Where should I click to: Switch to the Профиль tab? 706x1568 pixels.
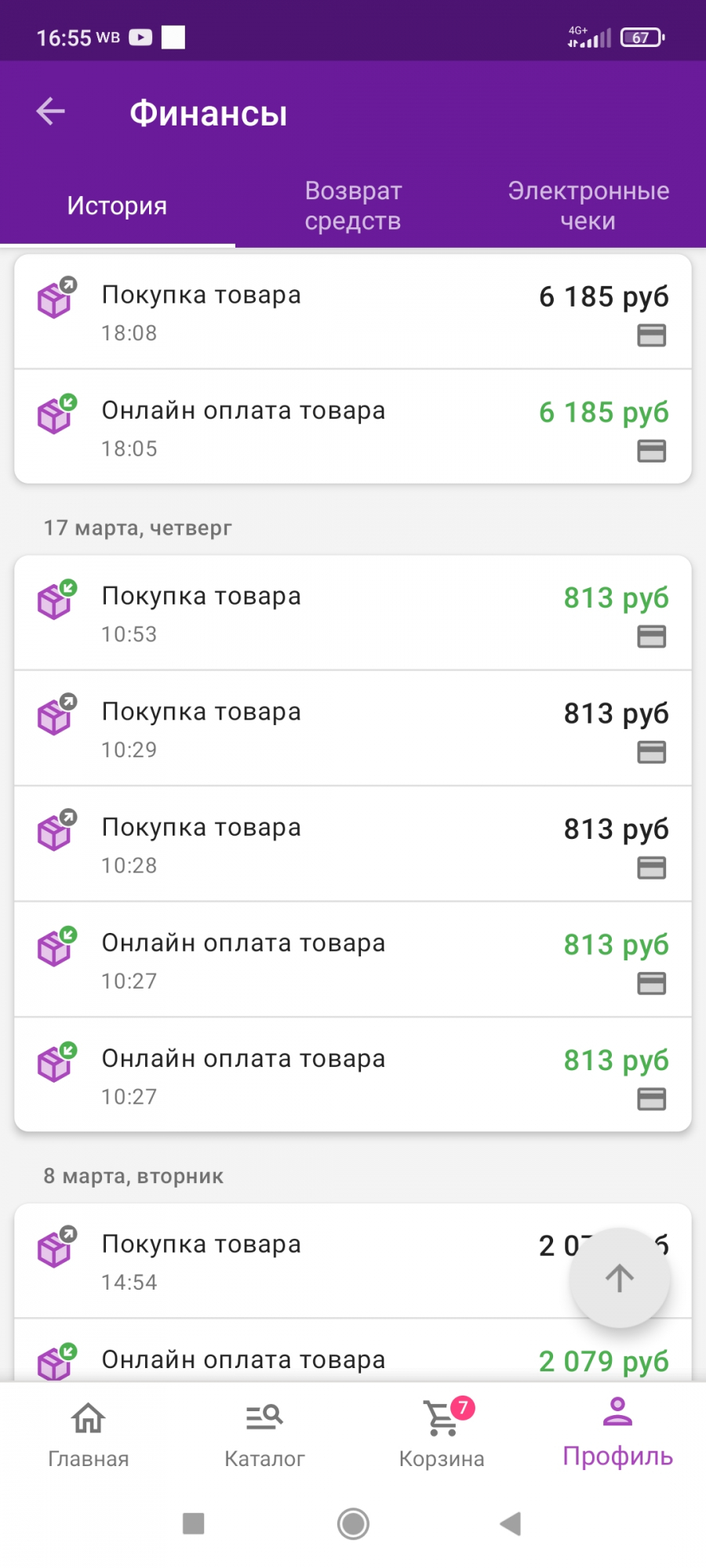click(x=618, y=1435)
